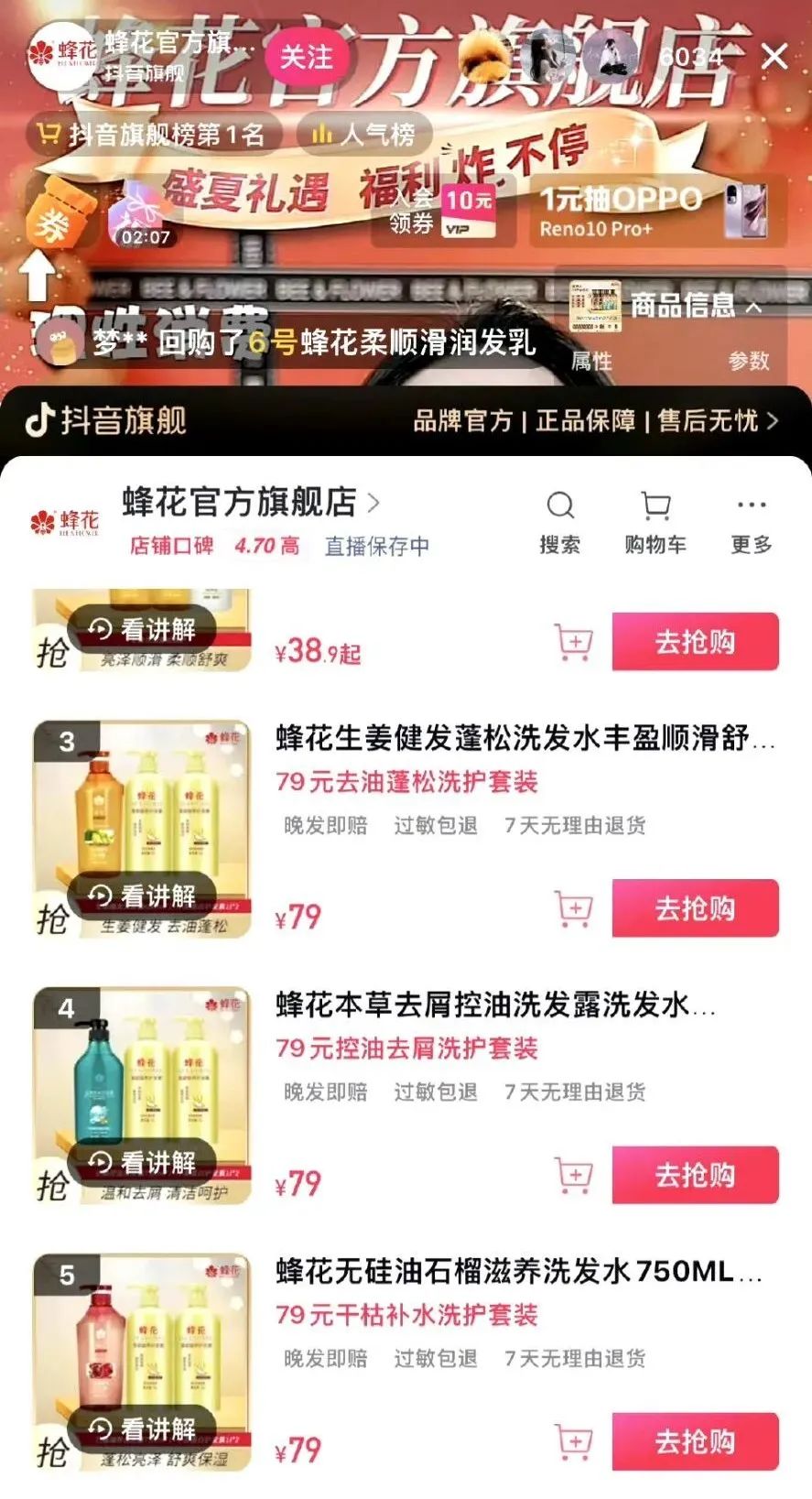Tap 去抢购 for the ¥38.9起 item
Viewport: 812px width, 1499px height.
[x=695, y=642]
